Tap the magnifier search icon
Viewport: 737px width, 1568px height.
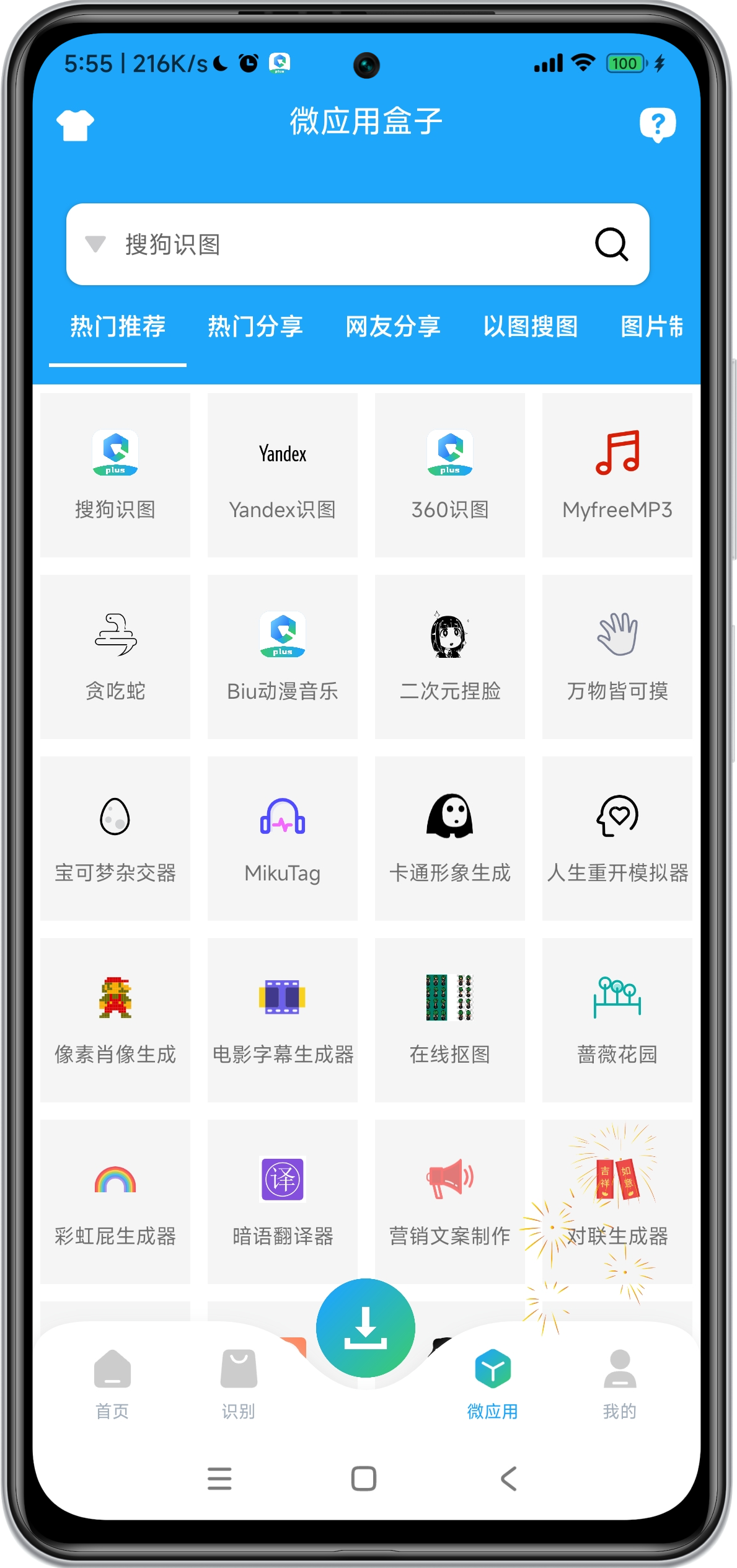(x=611, y=244)
